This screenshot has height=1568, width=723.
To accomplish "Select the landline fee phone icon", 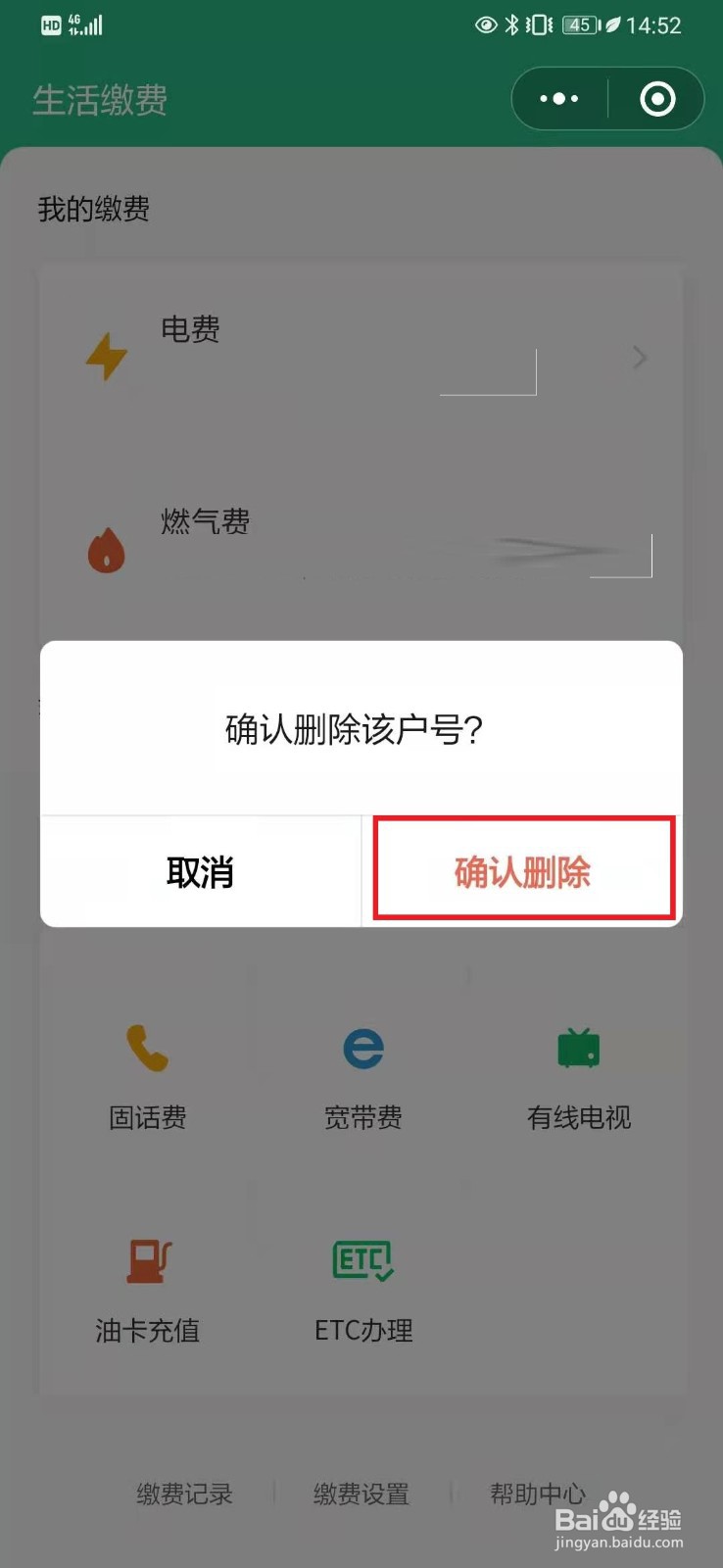I will [147, 1049].
